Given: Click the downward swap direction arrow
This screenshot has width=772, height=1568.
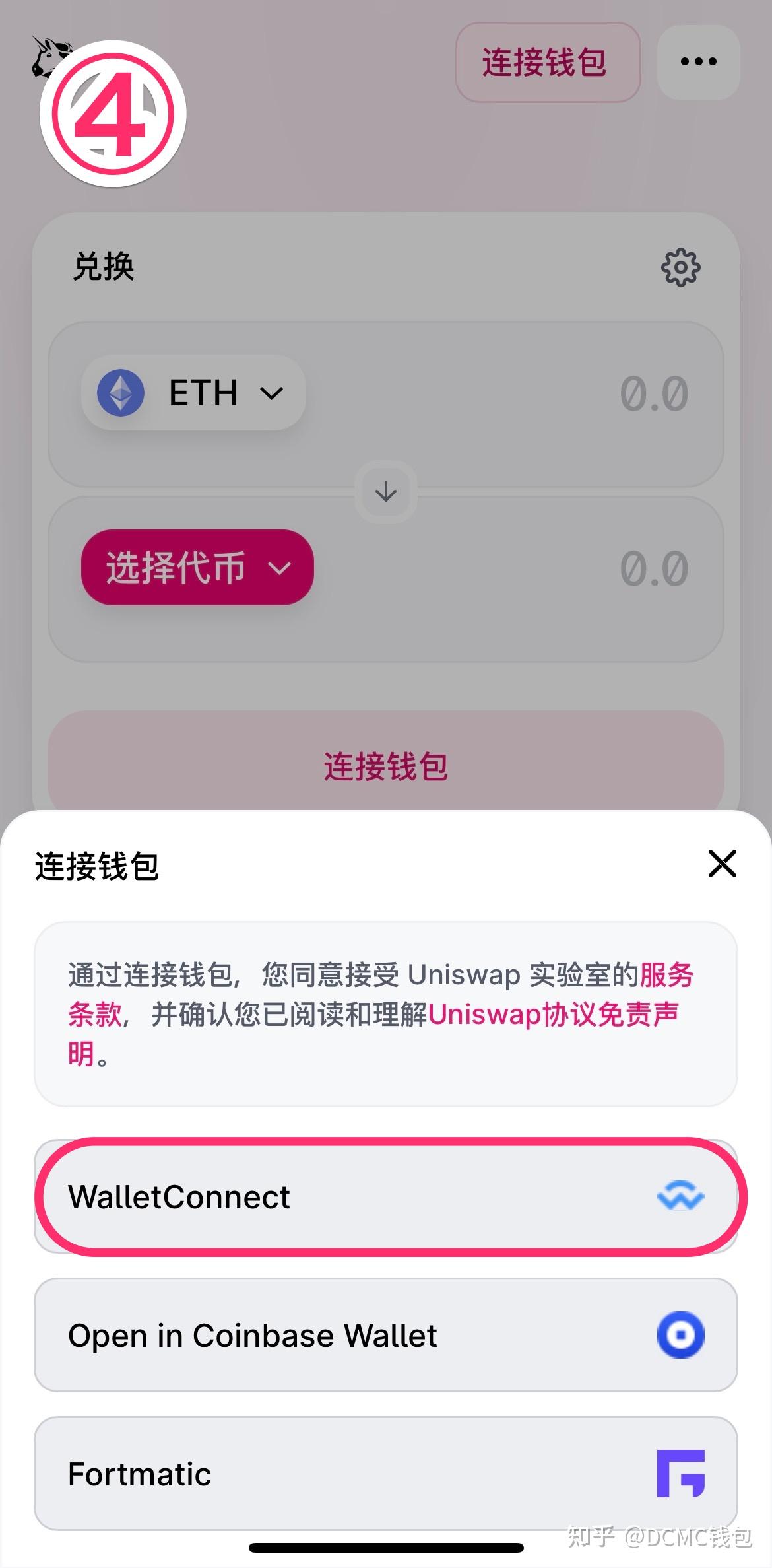Looking at the screenshot, I should (x=386, y=492).
